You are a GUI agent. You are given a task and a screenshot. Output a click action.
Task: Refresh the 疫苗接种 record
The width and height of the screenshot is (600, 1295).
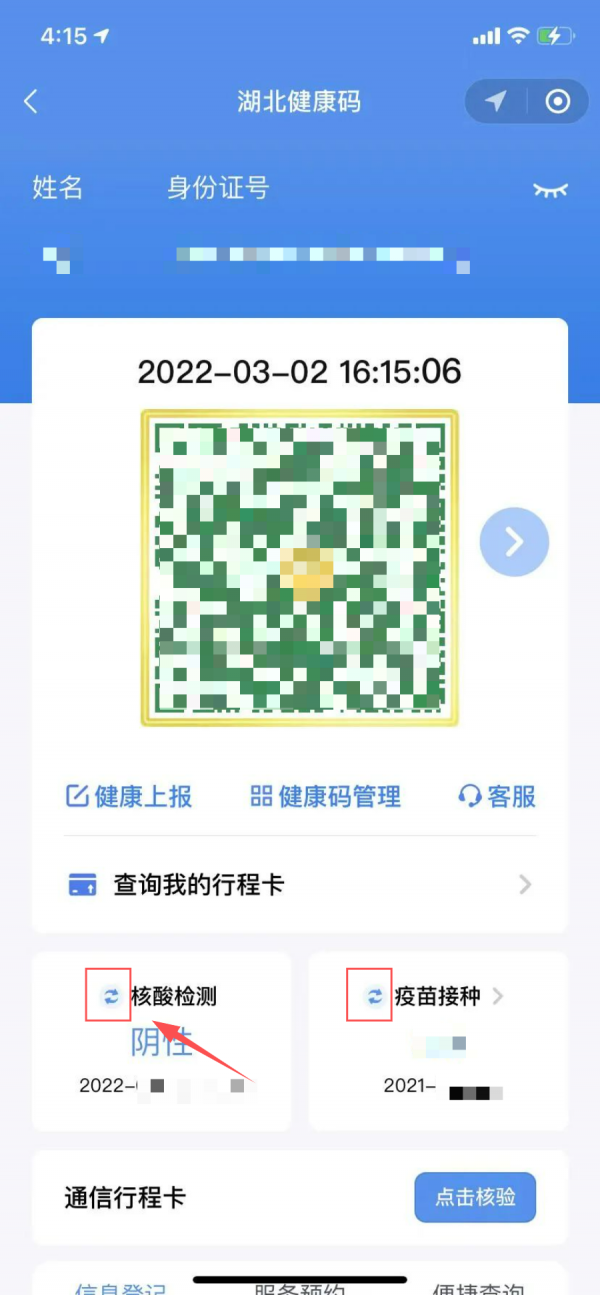[x=375, y=996]
